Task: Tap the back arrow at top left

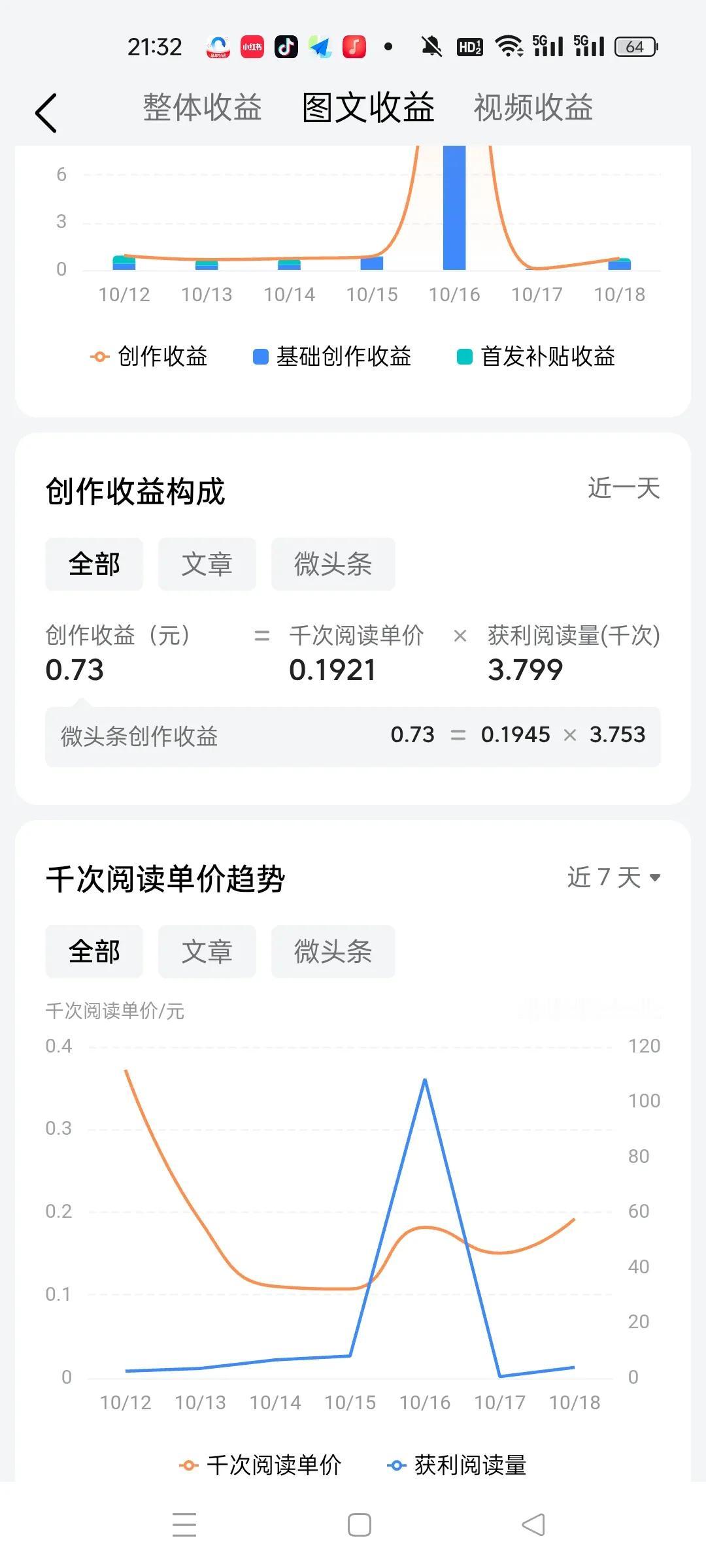Action: [46, 110]
